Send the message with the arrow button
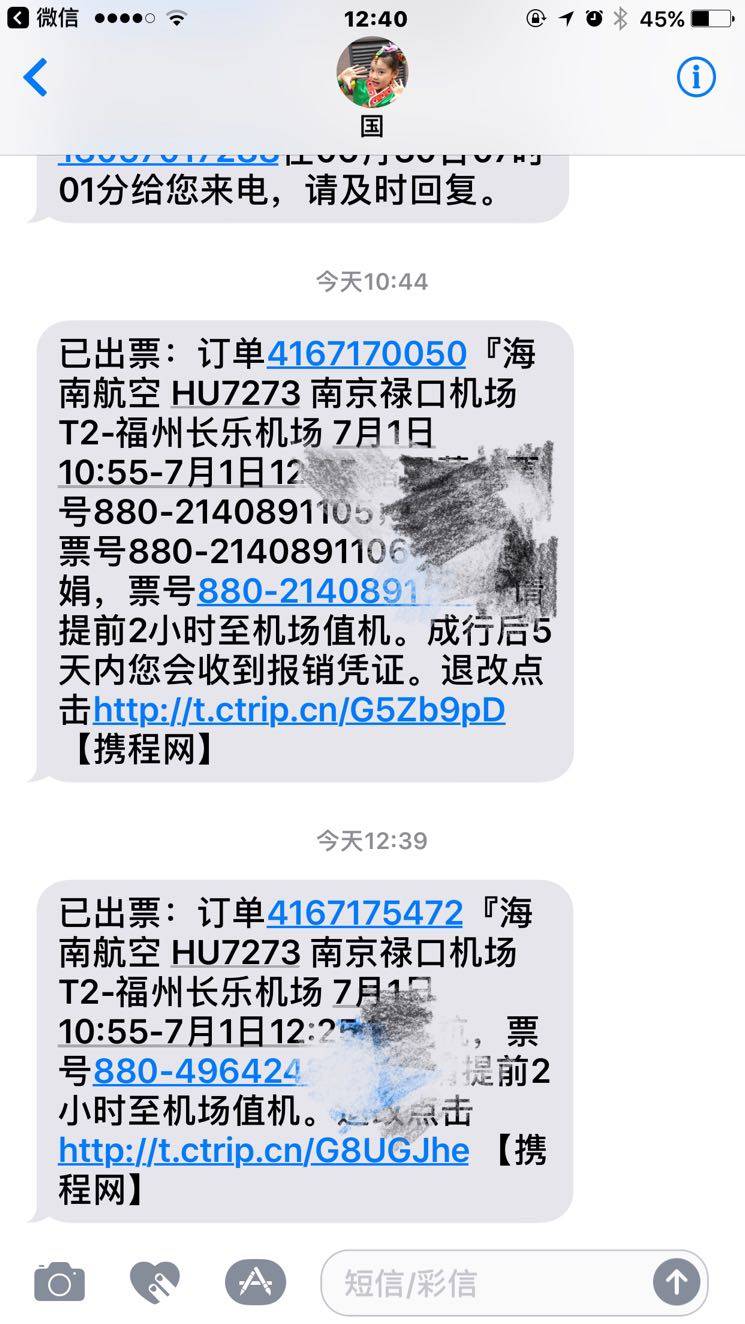The image size is (745, 1324). [x=676, y=1281]
